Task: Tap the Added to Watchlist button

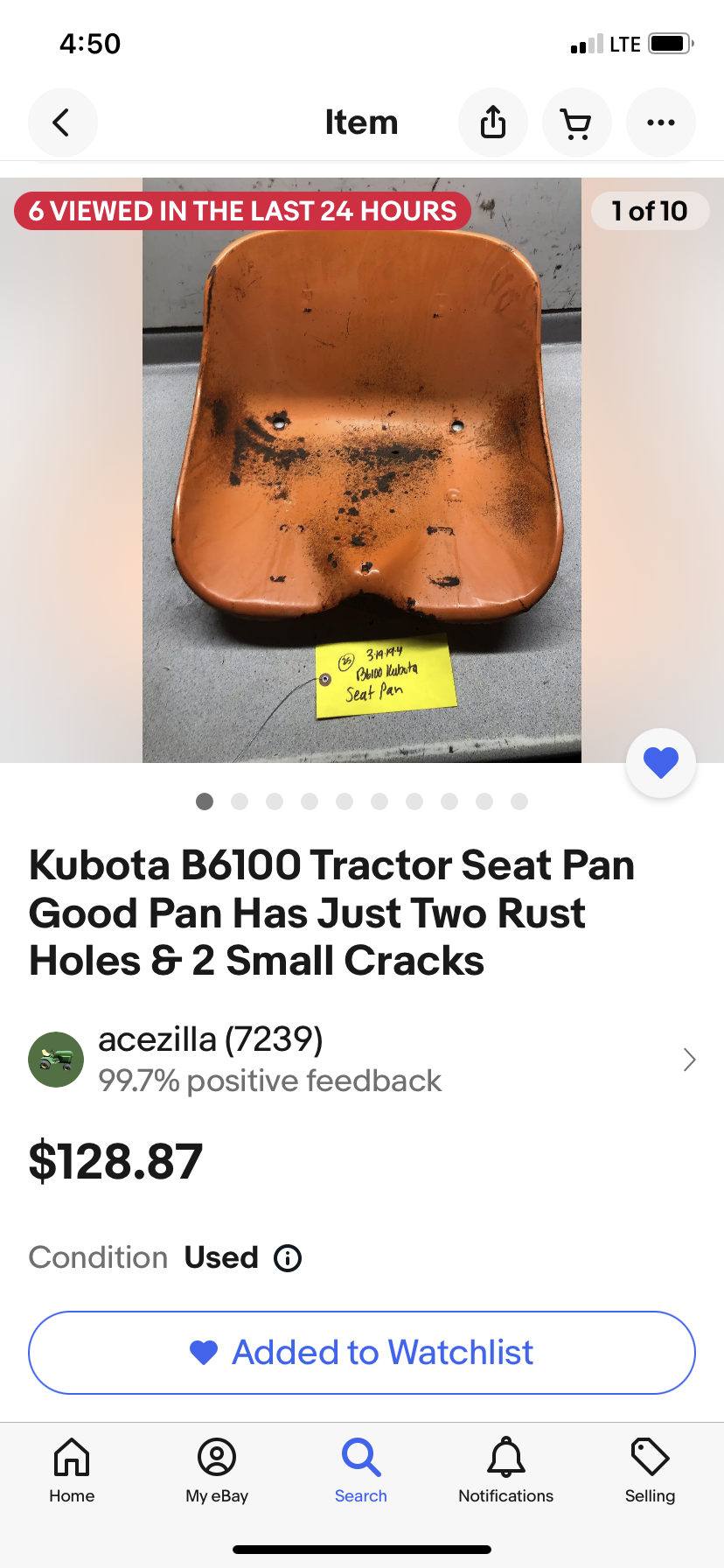Action: tap(362, 1352)
